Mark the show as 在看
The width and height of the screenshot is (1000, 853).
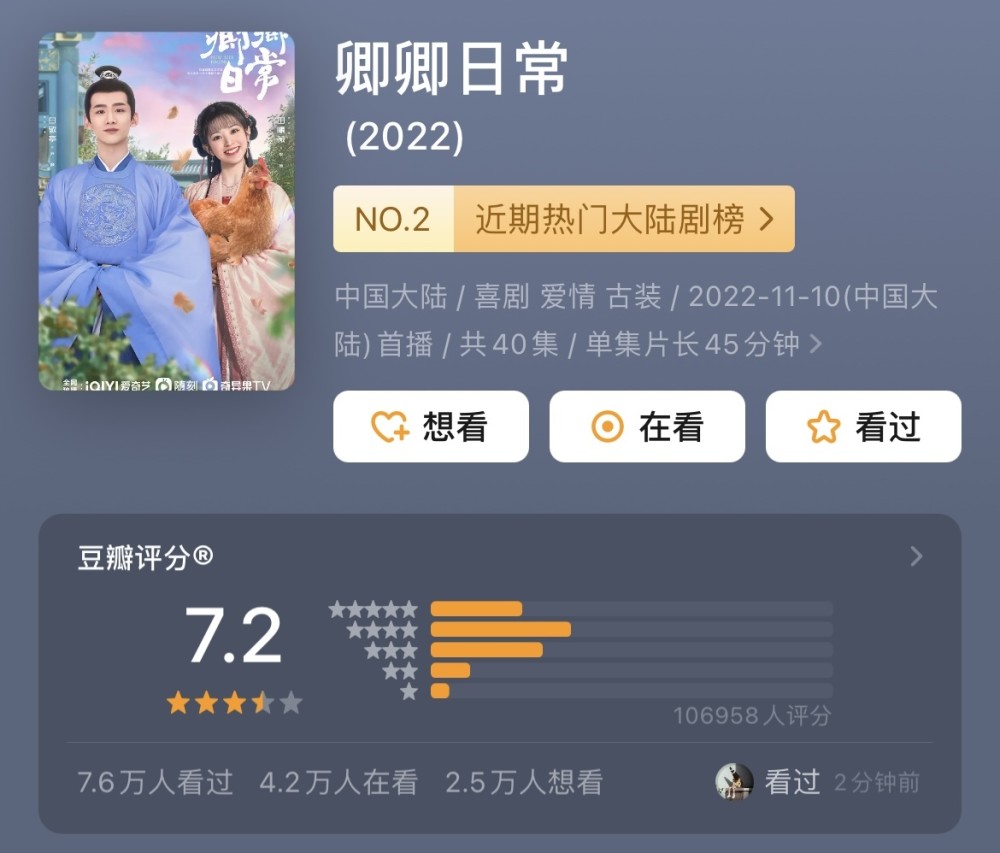tap(647, 427)
